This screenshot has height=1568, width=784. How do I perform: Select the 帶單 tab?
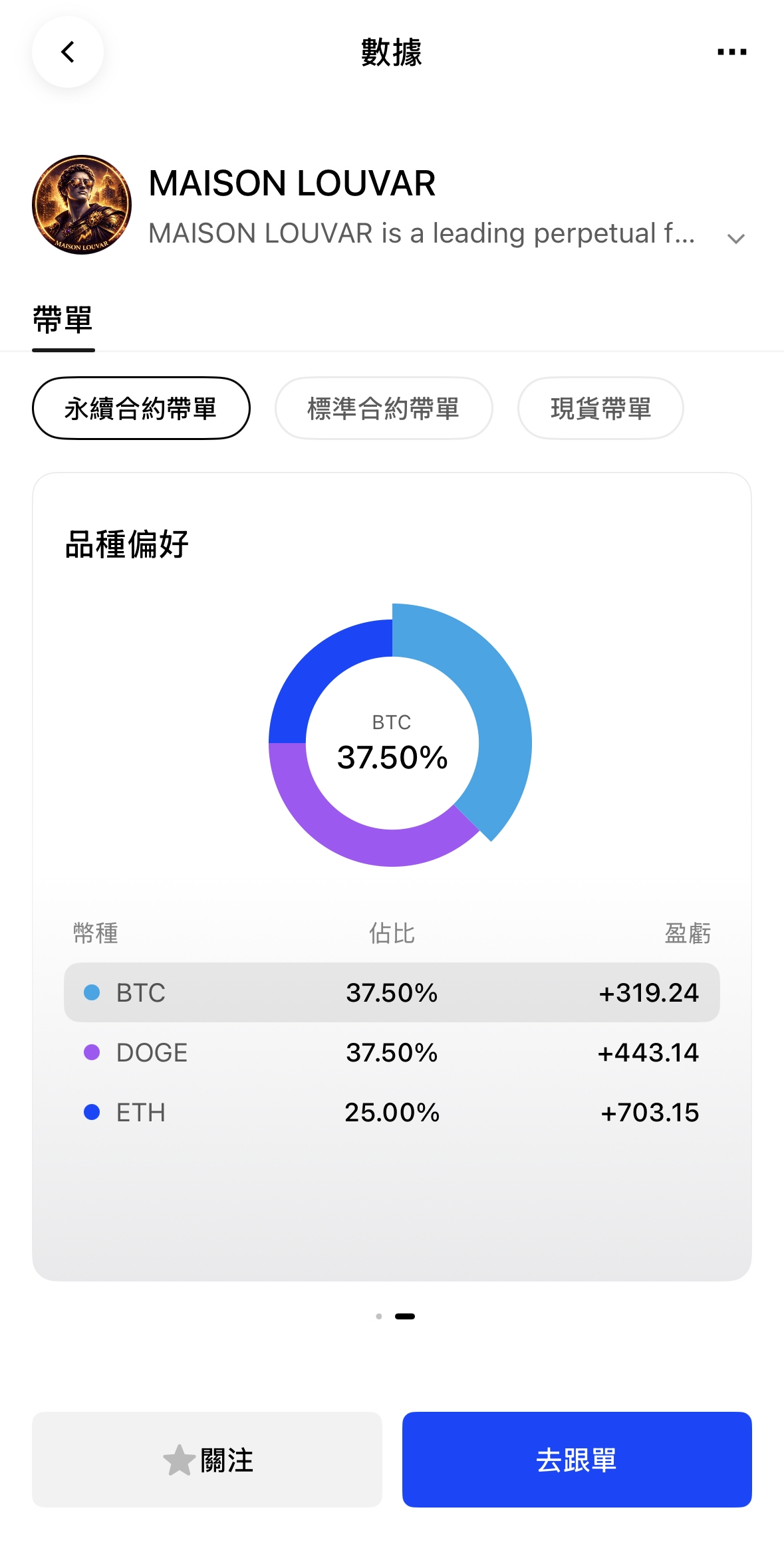(63, 320)
